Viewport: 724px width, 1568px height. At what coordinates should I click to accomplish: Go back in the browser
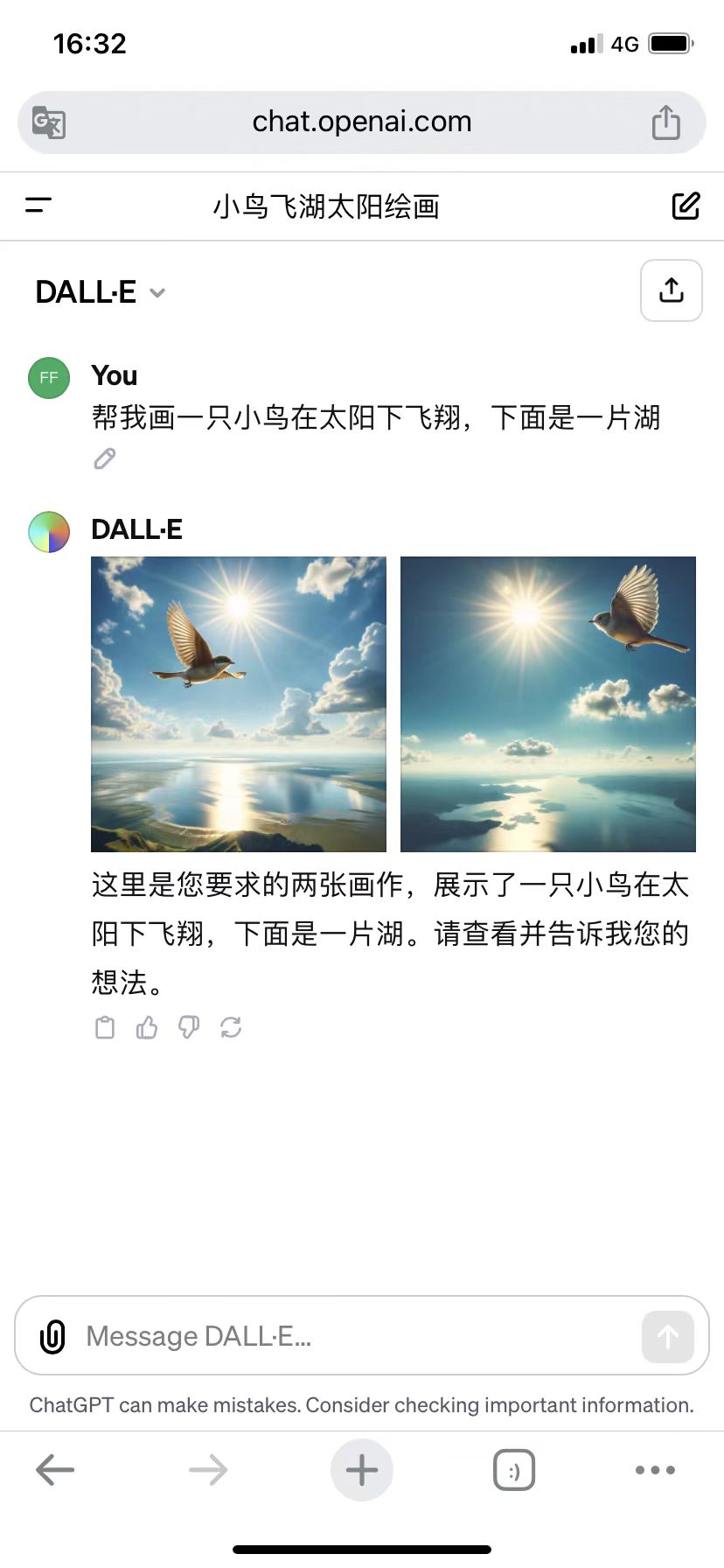click(x=55, y=1470)
